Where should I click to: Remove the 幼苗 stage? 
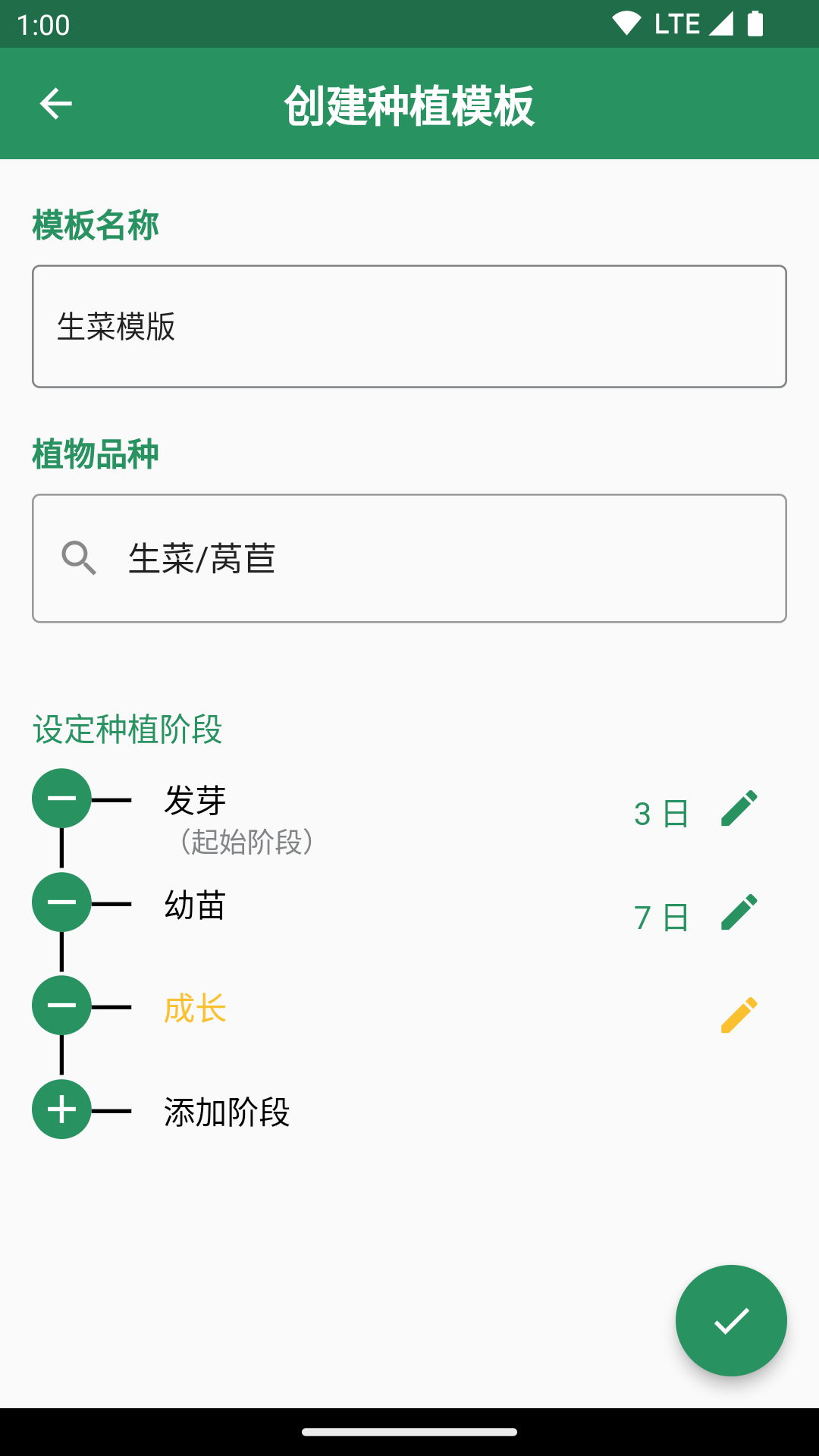61,902
